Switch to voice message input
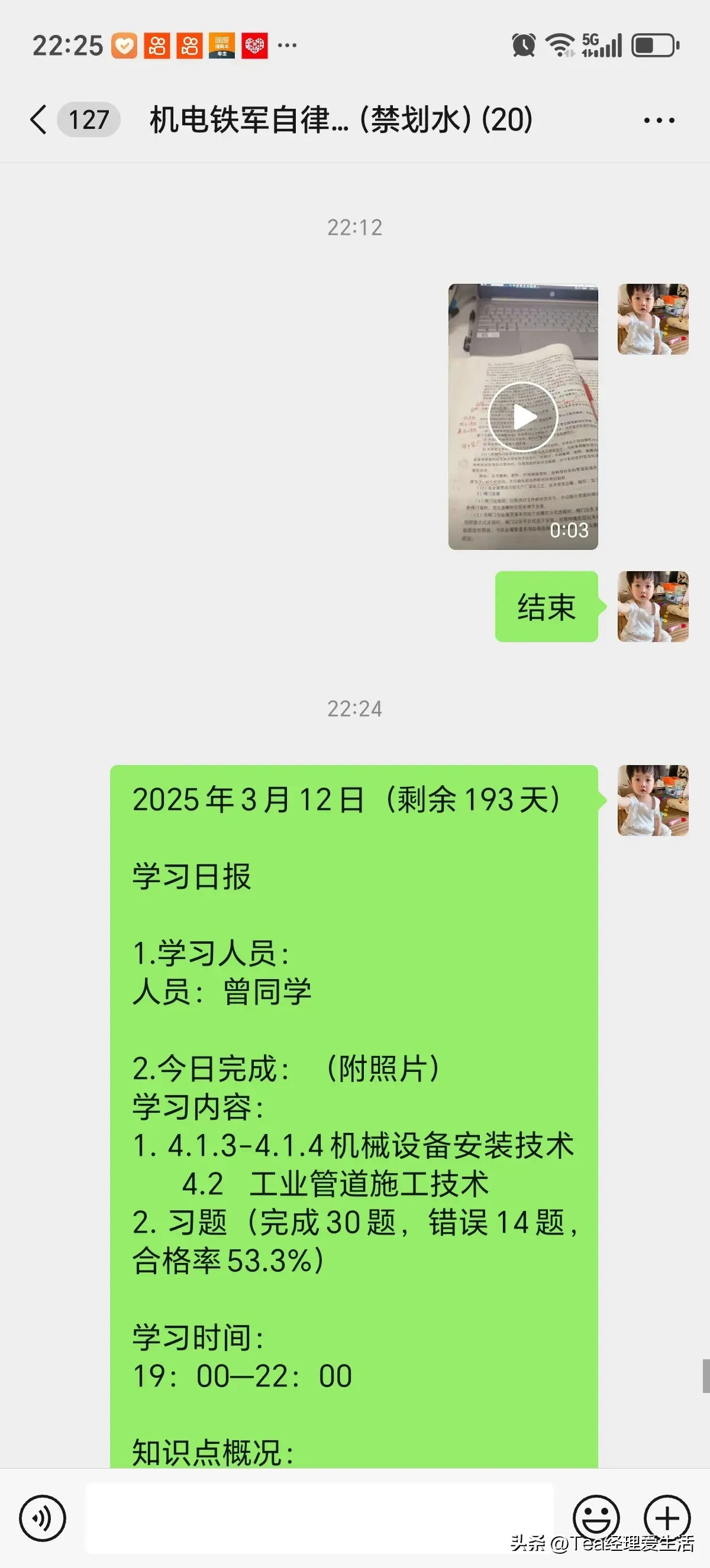 42,1518
